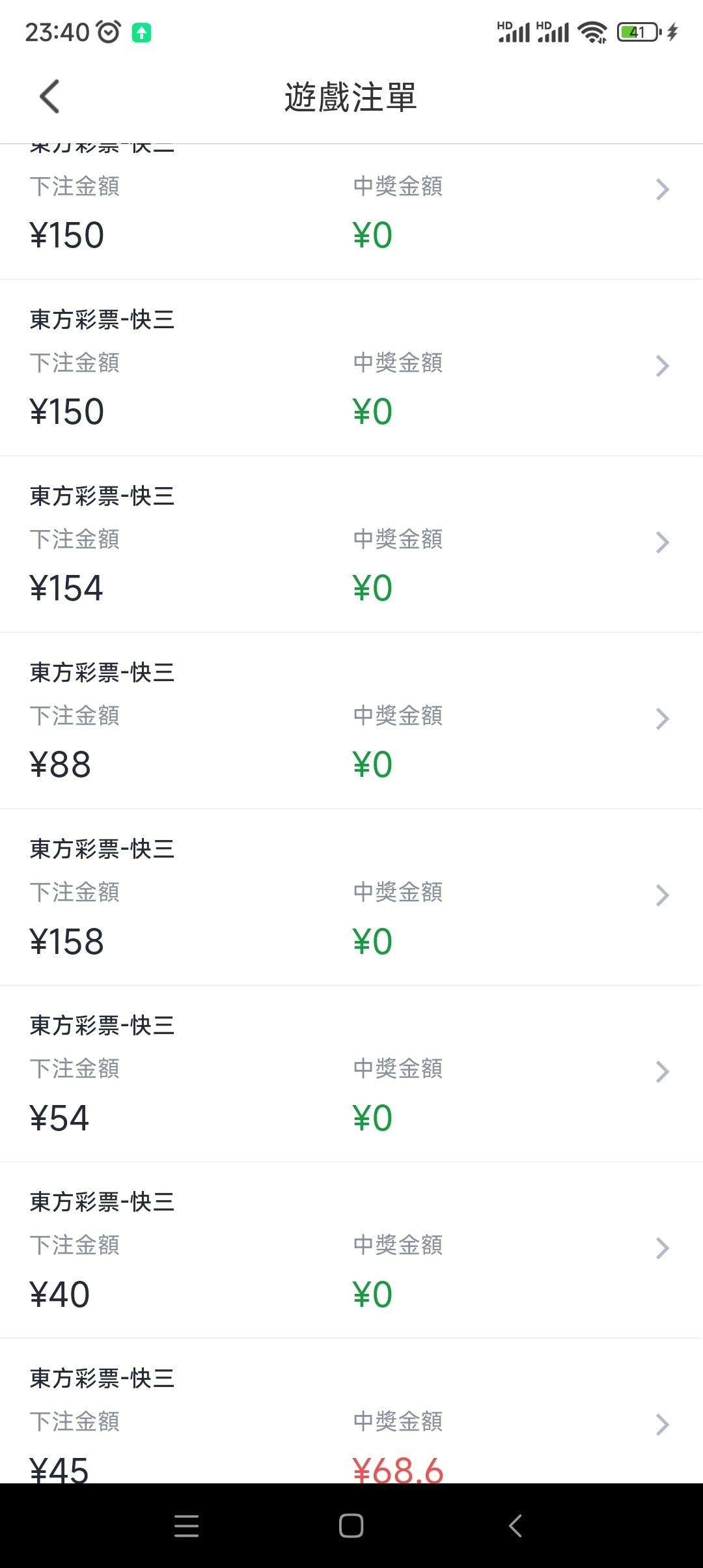Image resolution: width=703 pixels, height=1568 pixels.
Task: Expand the bet order with ¥40 amount
Action: point(663,1248)
